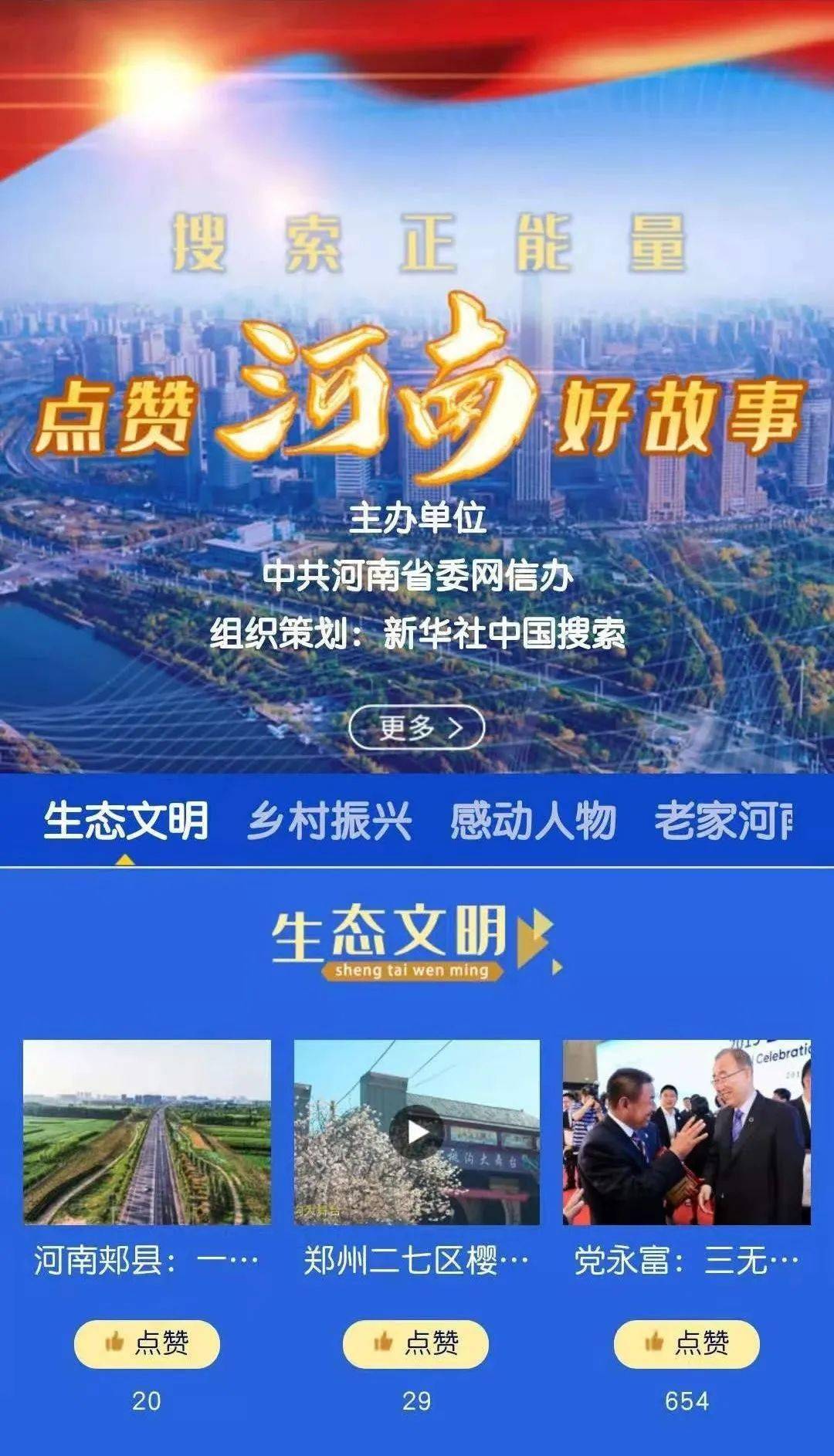Switch to the 乡村振兴 tab
The width and height of the screenshot is (834, 1456).
[330, 821]
